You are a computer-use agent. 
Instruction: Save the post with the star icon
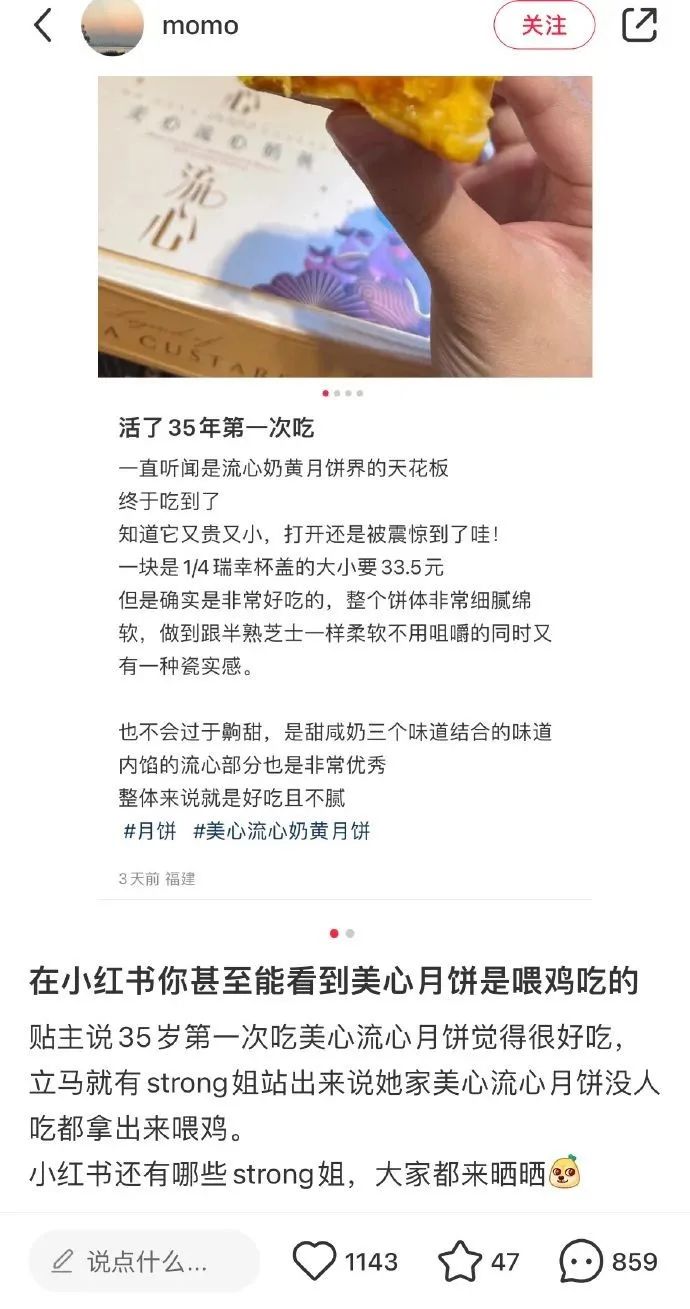tap(460, 1261)
